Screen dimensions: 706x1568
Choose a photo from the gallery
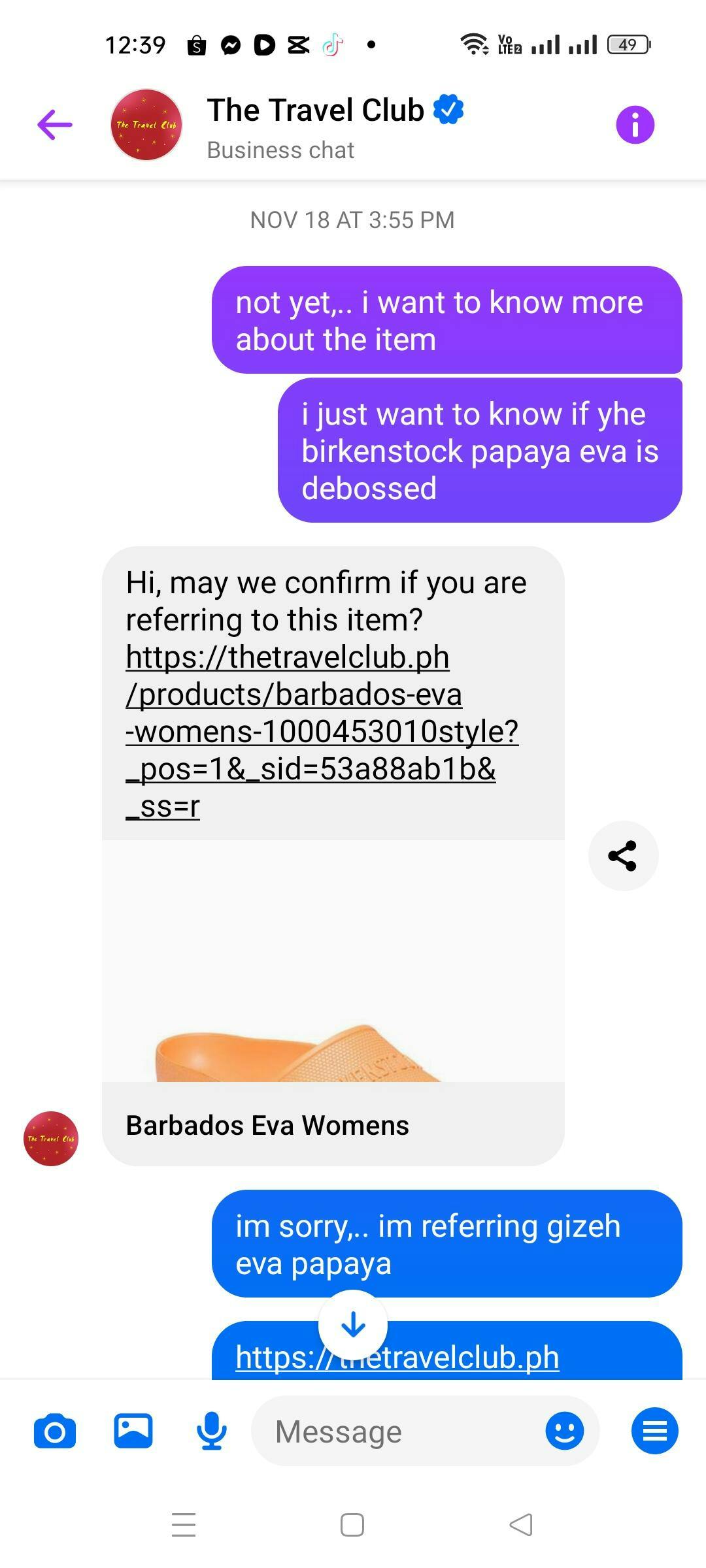coord(133,1431)
